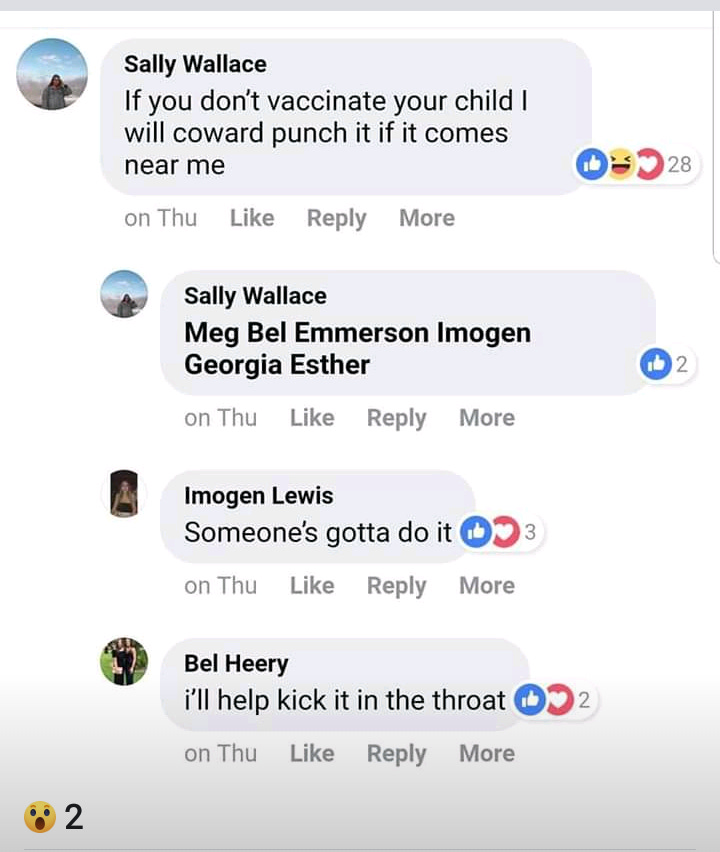Viewport: 720px width, 852px height.
Task: Like Sally's reply tagging Meg Bel Emmerson
Action: coord(311,418)
